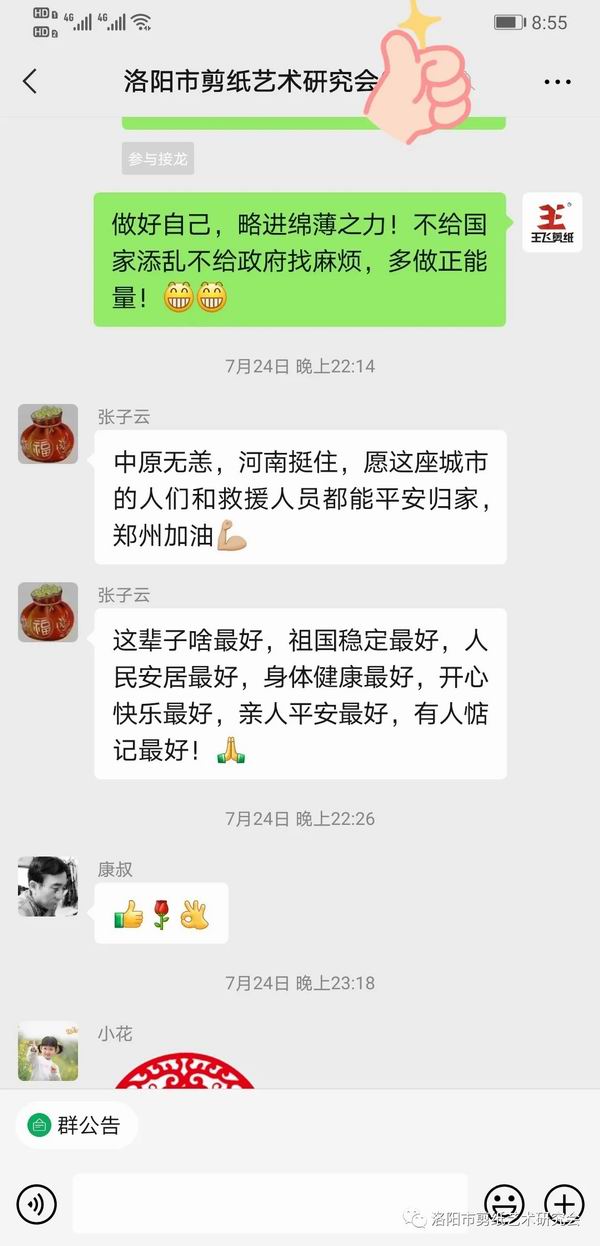Open 张子云's avatar beside 中原无恙 message
Screen dimensions: 600x1246
click(x=48, y=434)
